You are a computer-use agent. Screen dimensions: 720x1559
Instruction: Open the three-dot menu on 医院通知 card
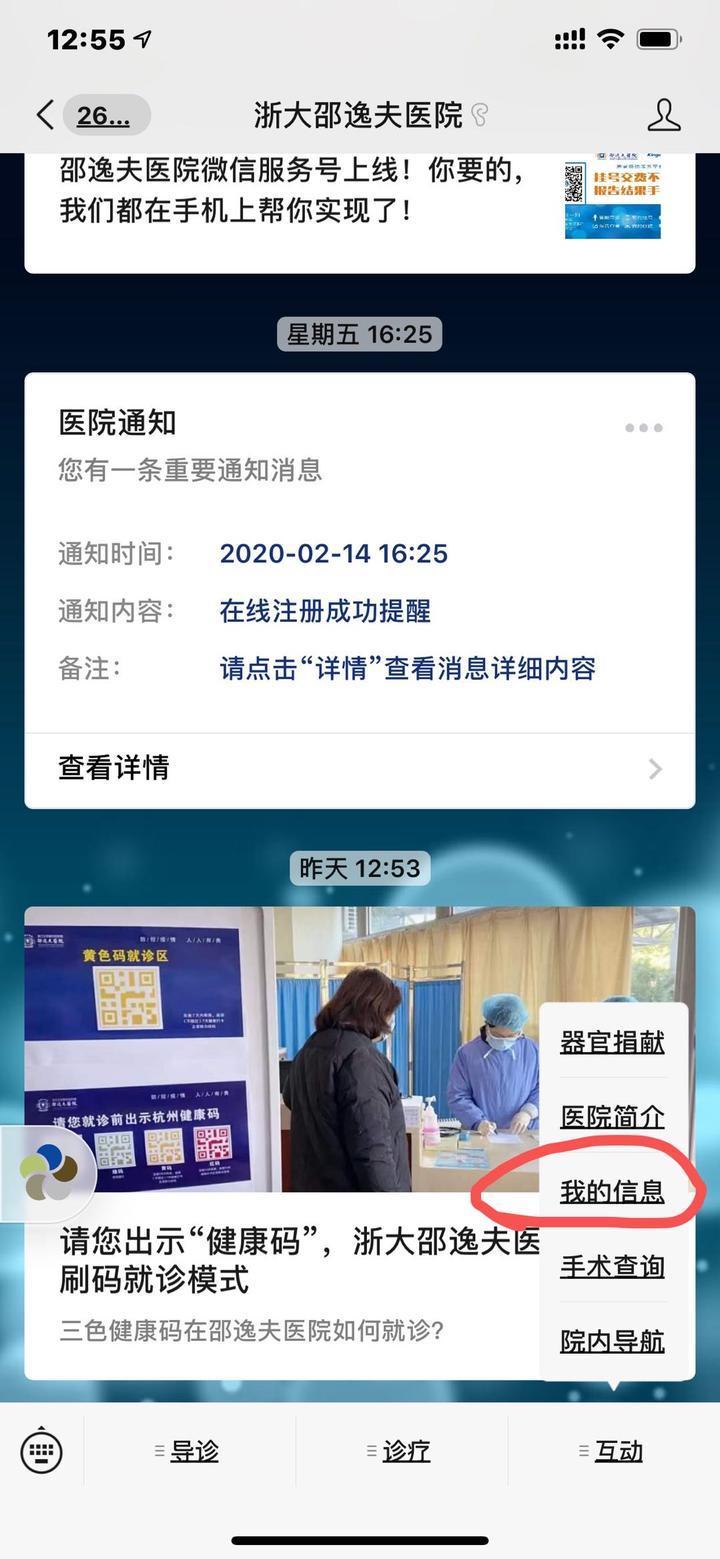[643, 428]
